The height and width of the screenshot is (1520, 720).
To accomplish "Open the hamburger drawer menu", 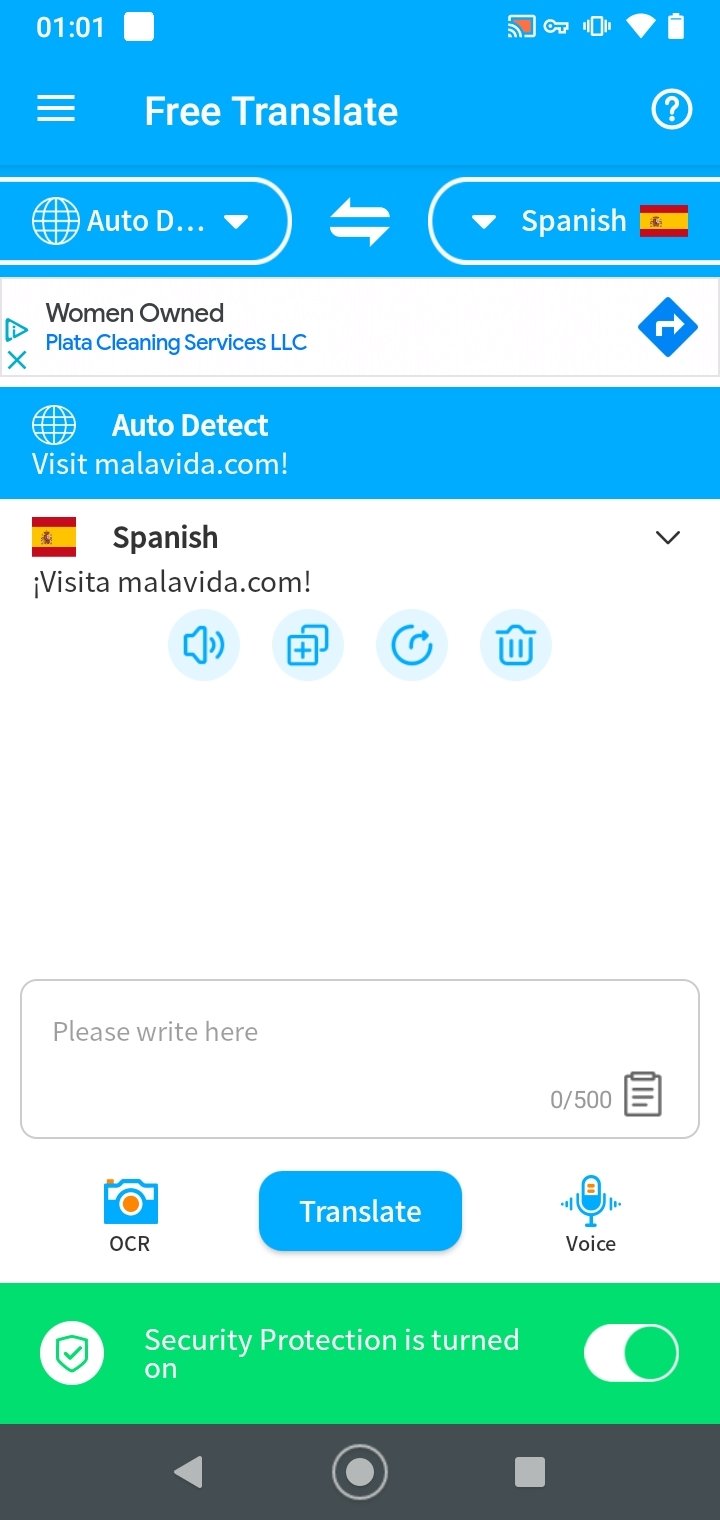I will click(x=56, y=110).
